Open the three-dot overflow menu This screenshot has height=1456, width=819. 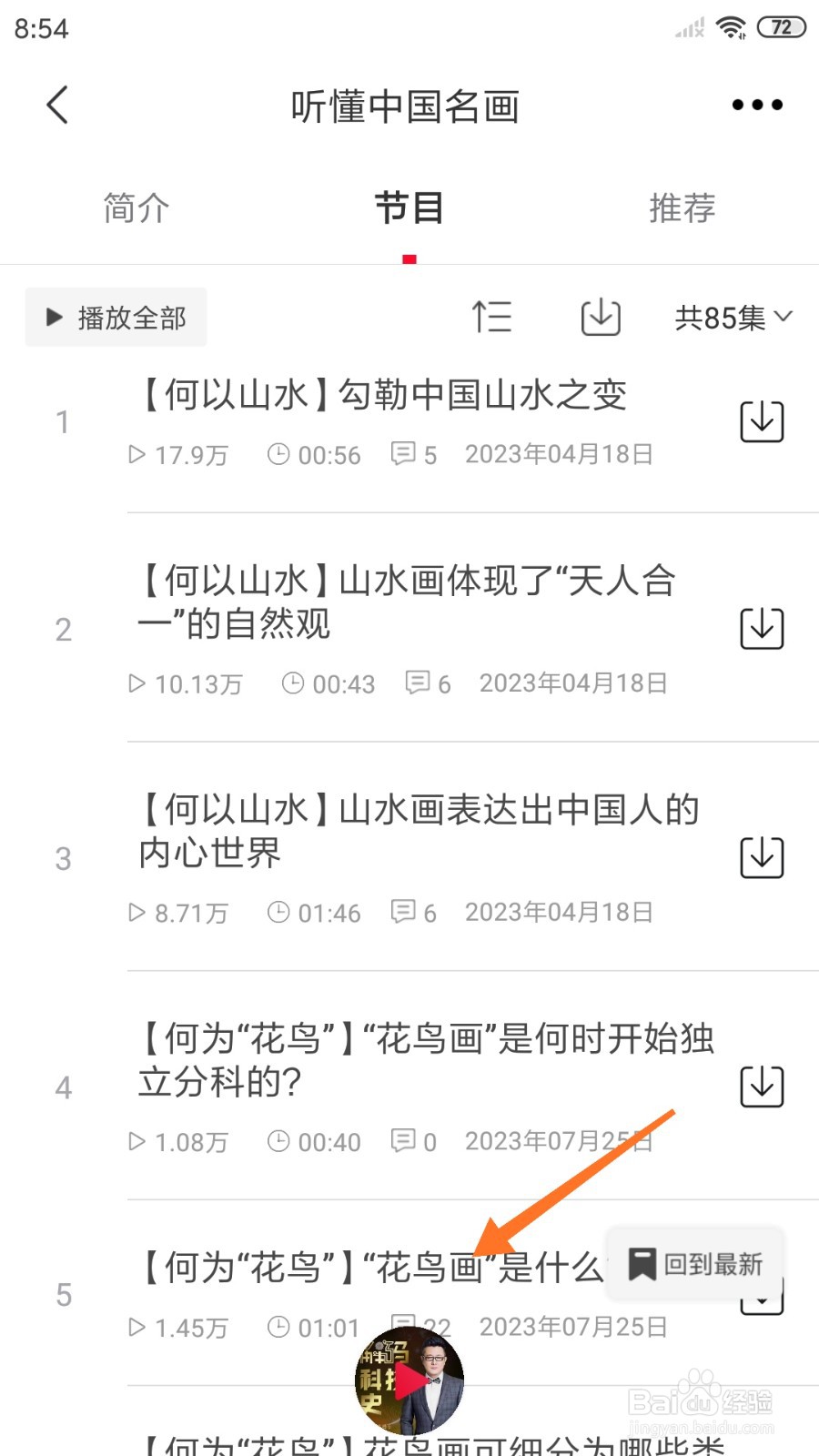pyautogui.click(x=756, y=104)
